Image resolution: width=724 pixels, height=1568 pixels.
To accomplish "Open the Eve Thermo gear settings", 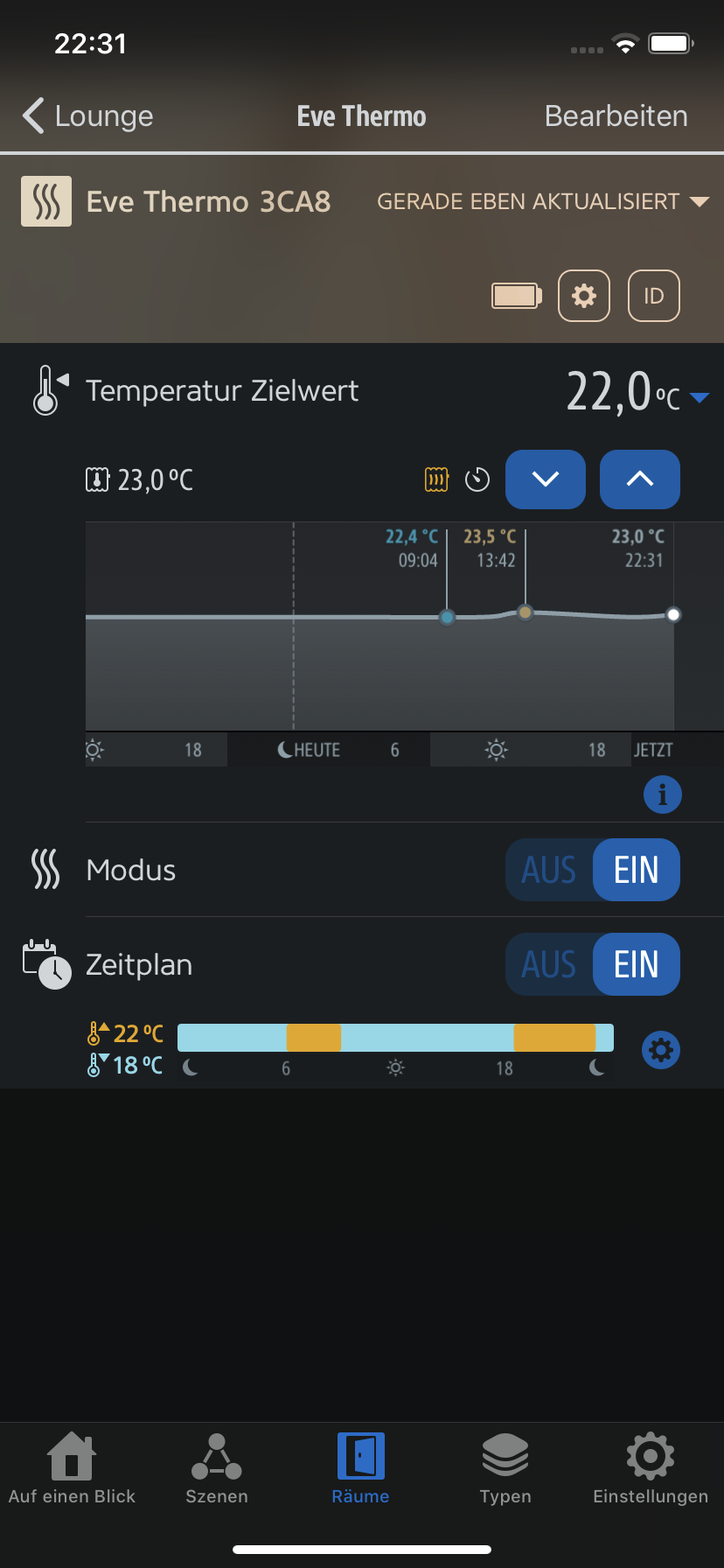I will coord(584,296).
